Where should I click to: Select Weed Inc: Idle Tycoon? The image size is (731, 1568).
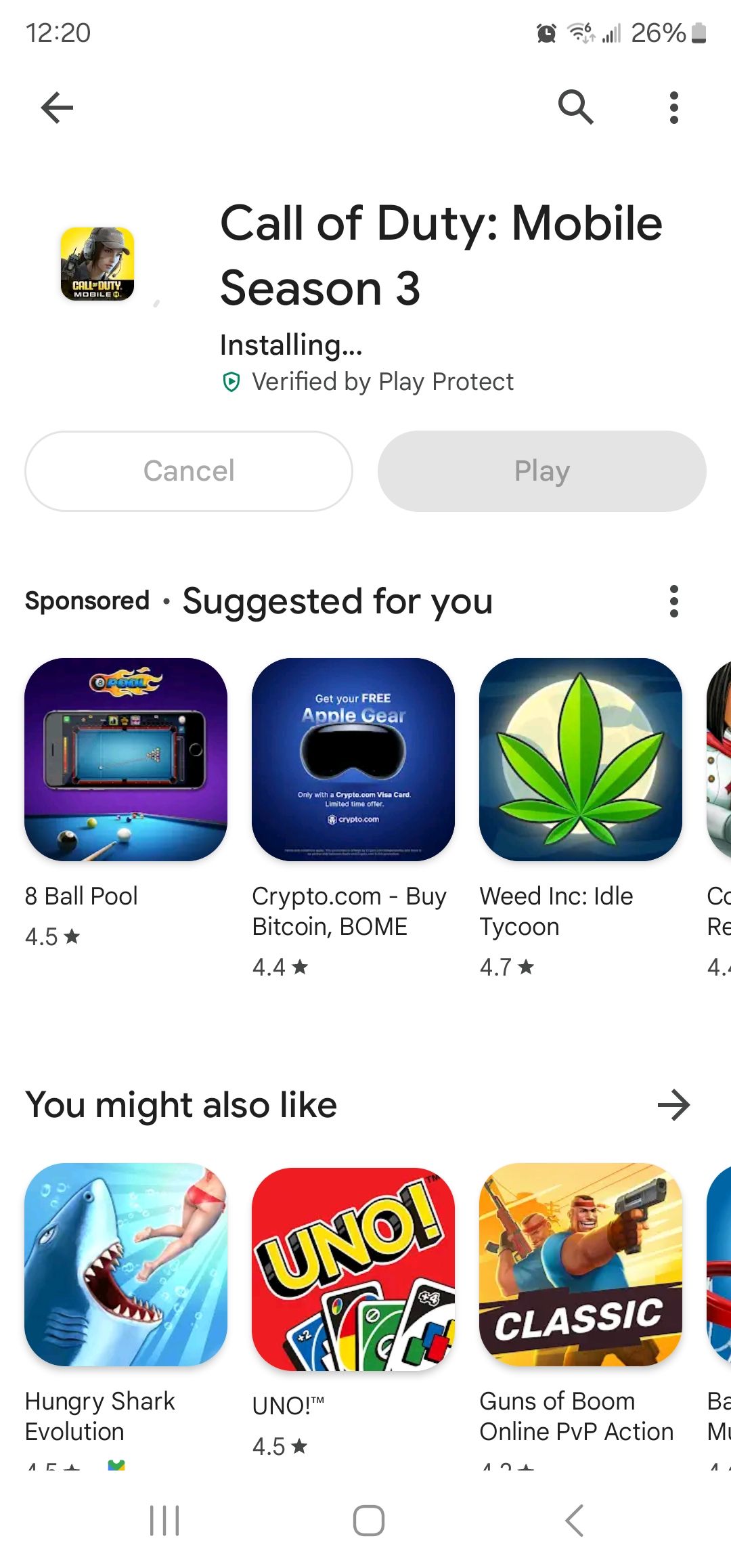[x=581, y=760]
